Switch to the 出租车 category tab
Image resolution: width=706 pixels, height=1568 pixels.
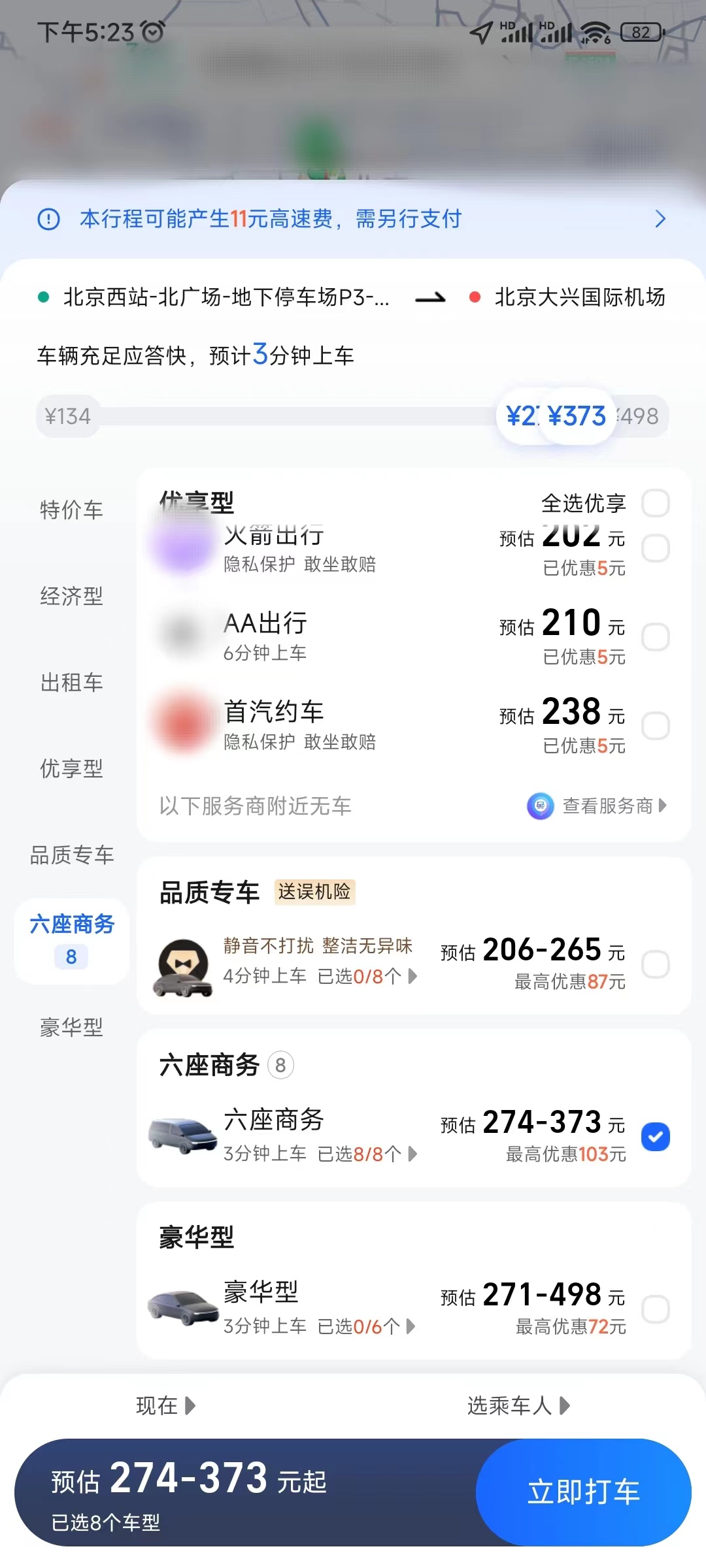(71, 683)
